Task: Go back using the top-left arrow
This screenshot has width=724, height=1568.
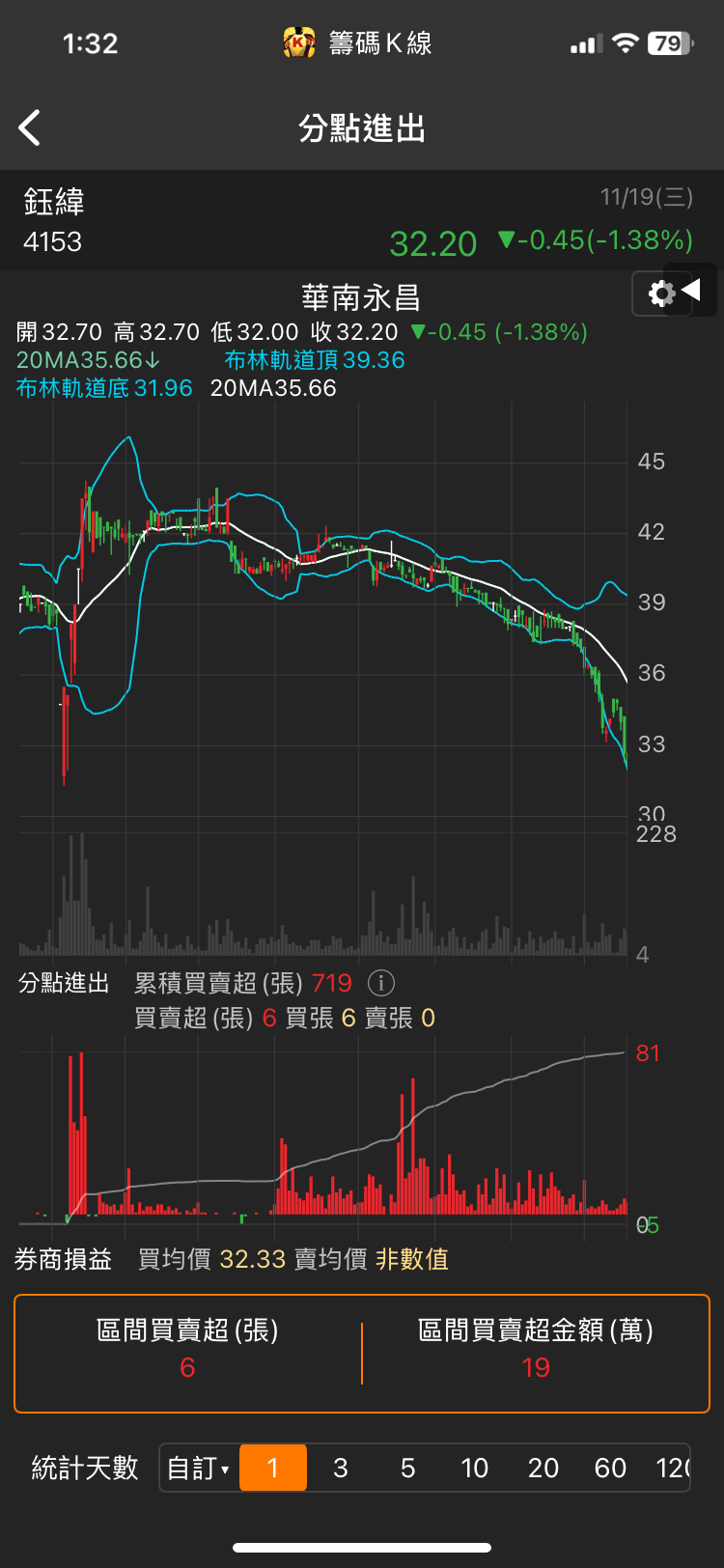Action: click(30, 127)
